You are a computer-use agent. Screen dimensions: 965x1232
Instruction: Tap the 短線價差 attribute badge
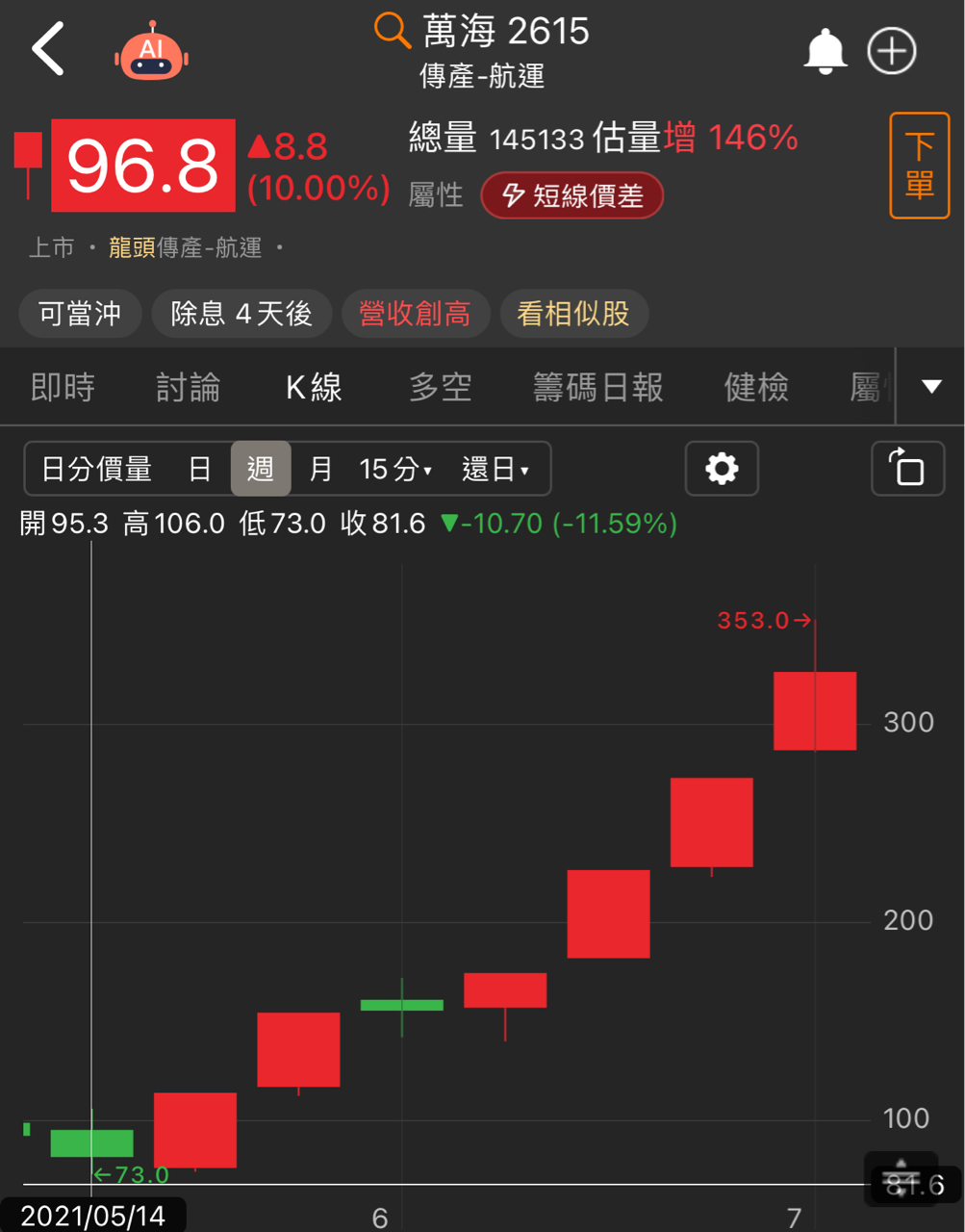tap(572, 193)
